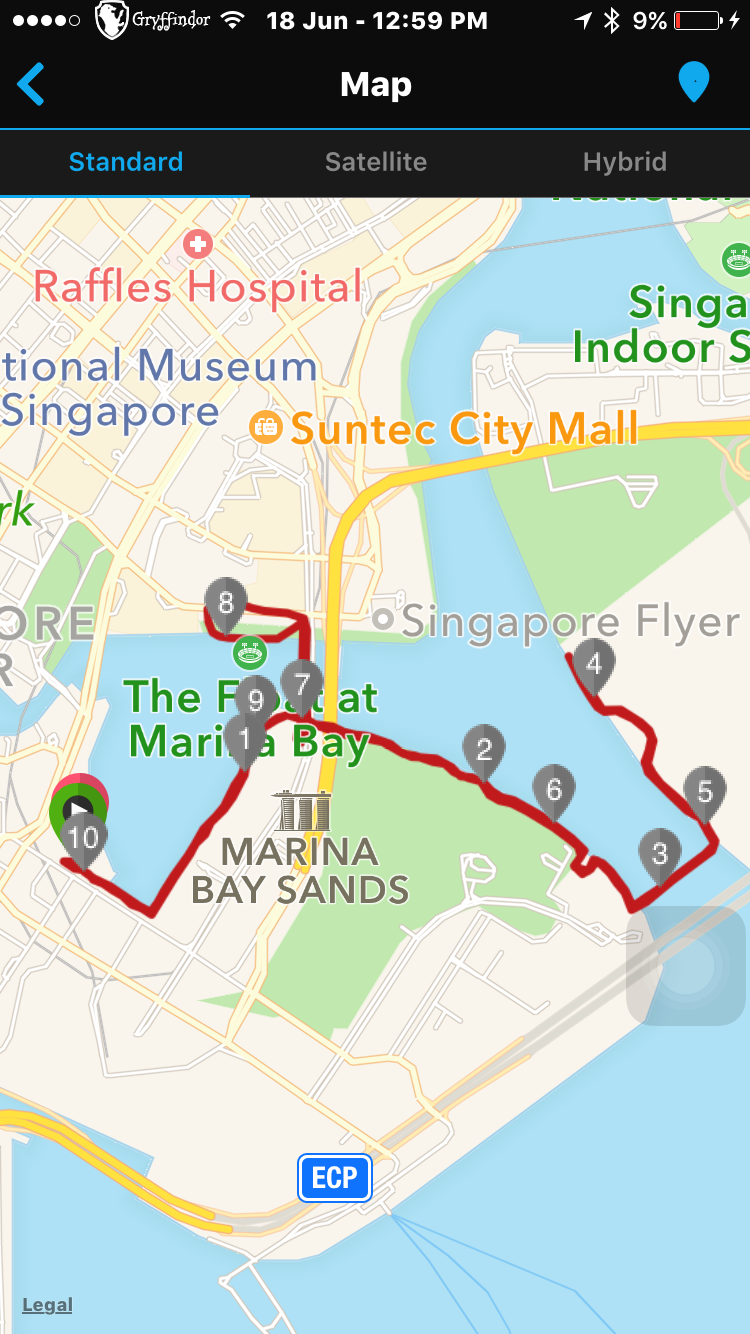Screen dimensions: 750x1334
Task: Tap the blue location pin icon
Action: [x=693, y=83]
